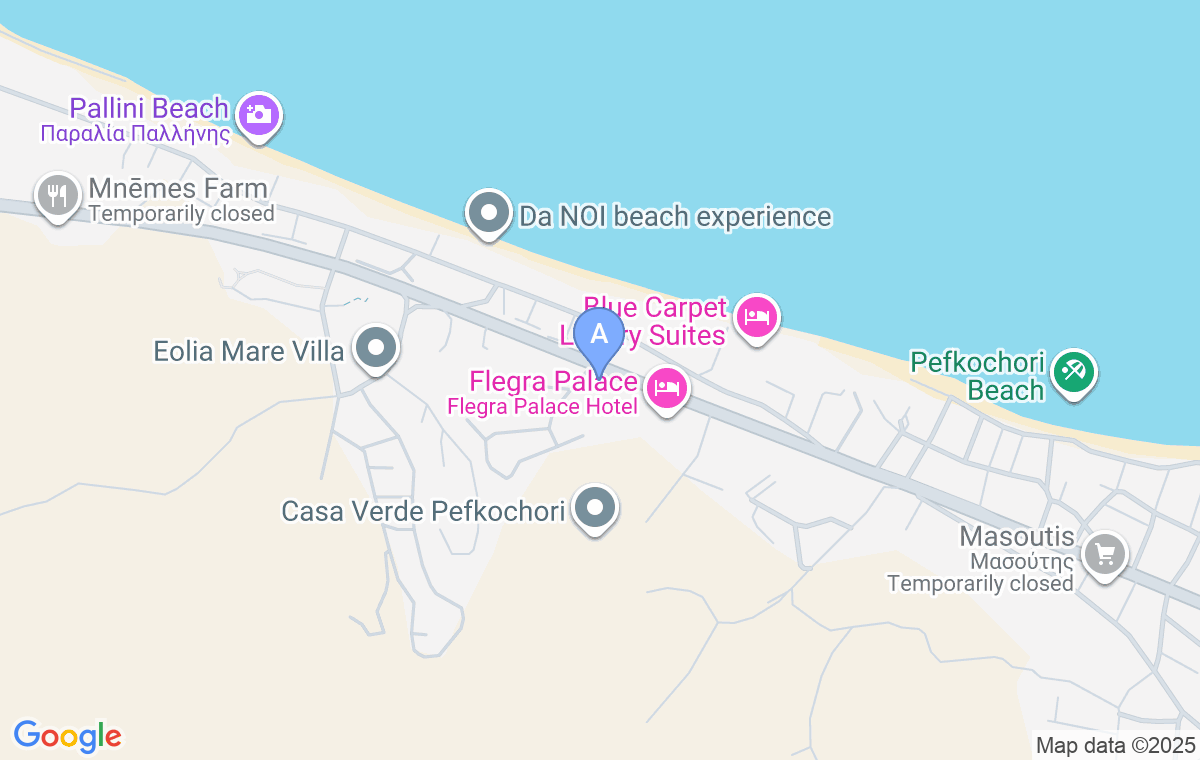The height and width of the screenshot is (760, 1200).
Task: Open the Mnēmes Farm restaurant pin
Action: tap(59, 195)
